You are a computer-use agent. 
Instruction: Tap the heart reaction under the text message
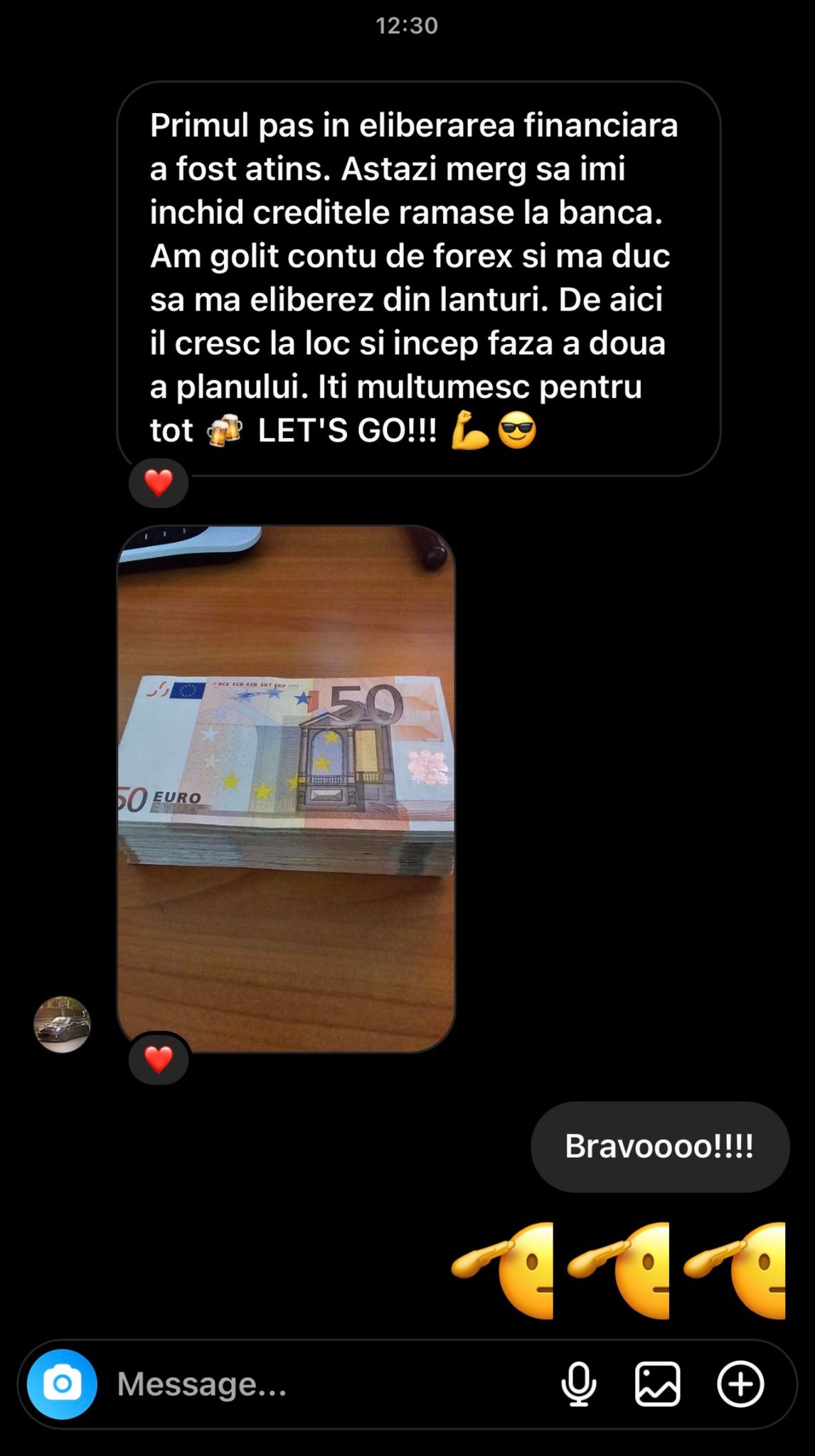pos(159,483)
